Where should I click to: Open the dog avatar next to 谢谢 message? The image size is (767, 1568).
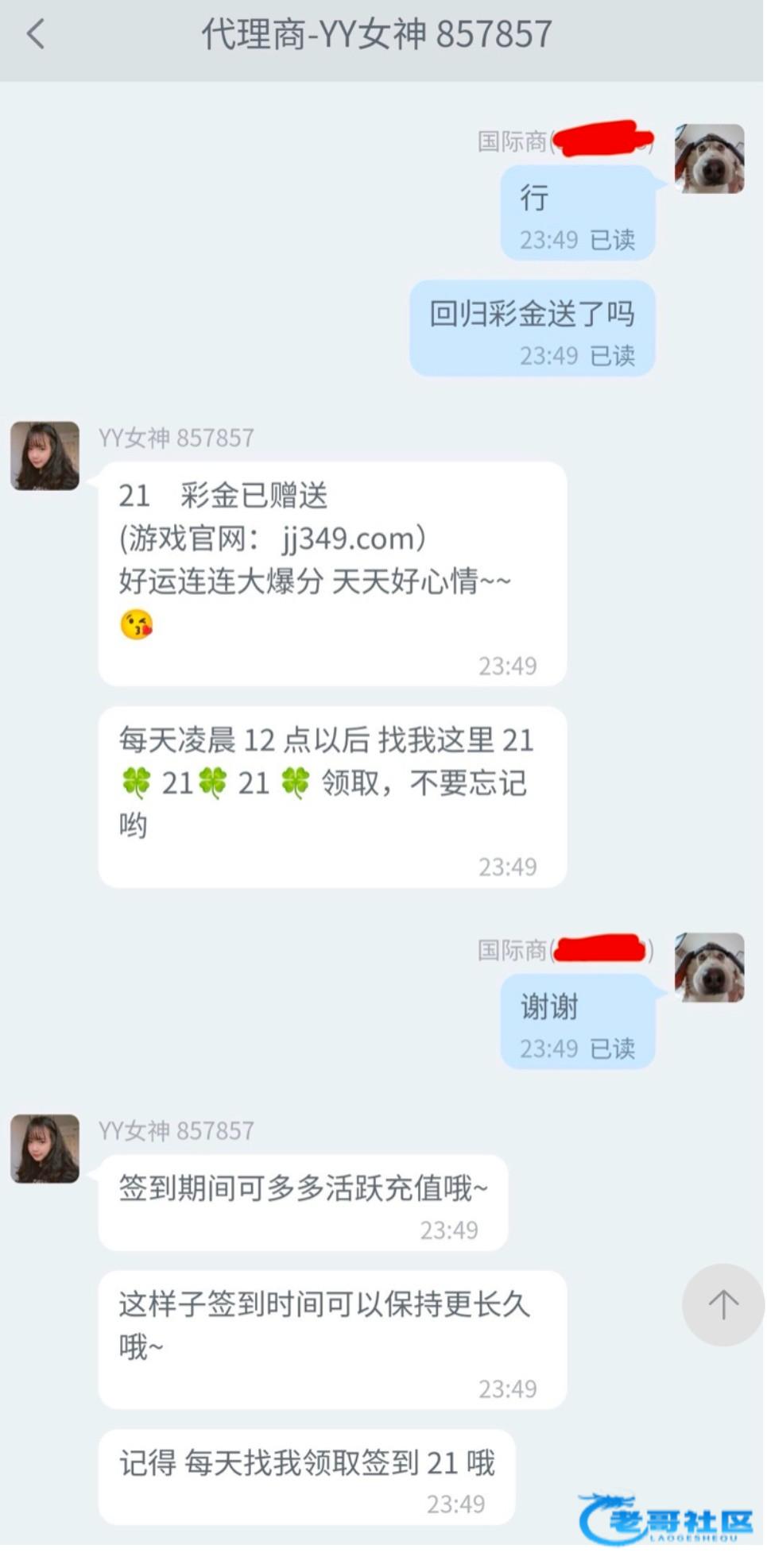pos(709,967)
